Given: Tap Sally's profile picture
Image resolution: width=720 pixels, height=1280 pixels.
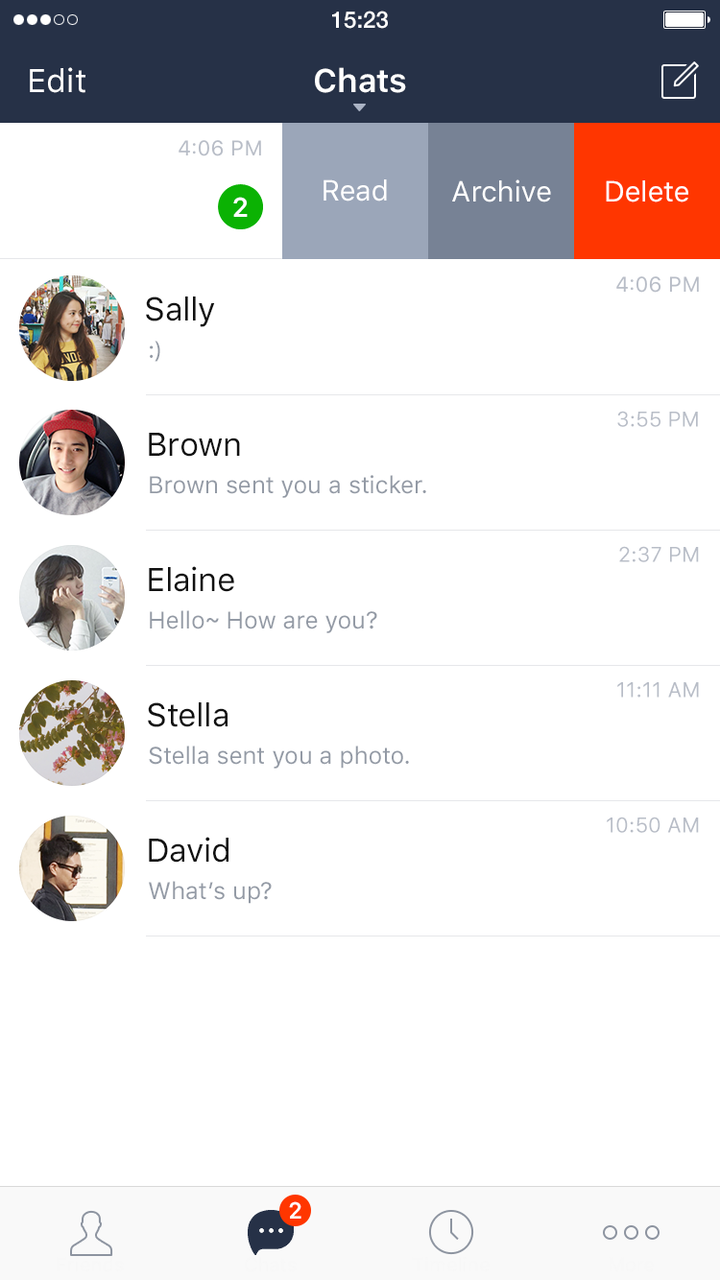Looking at the screenshot, I should [x=71, y=328].
